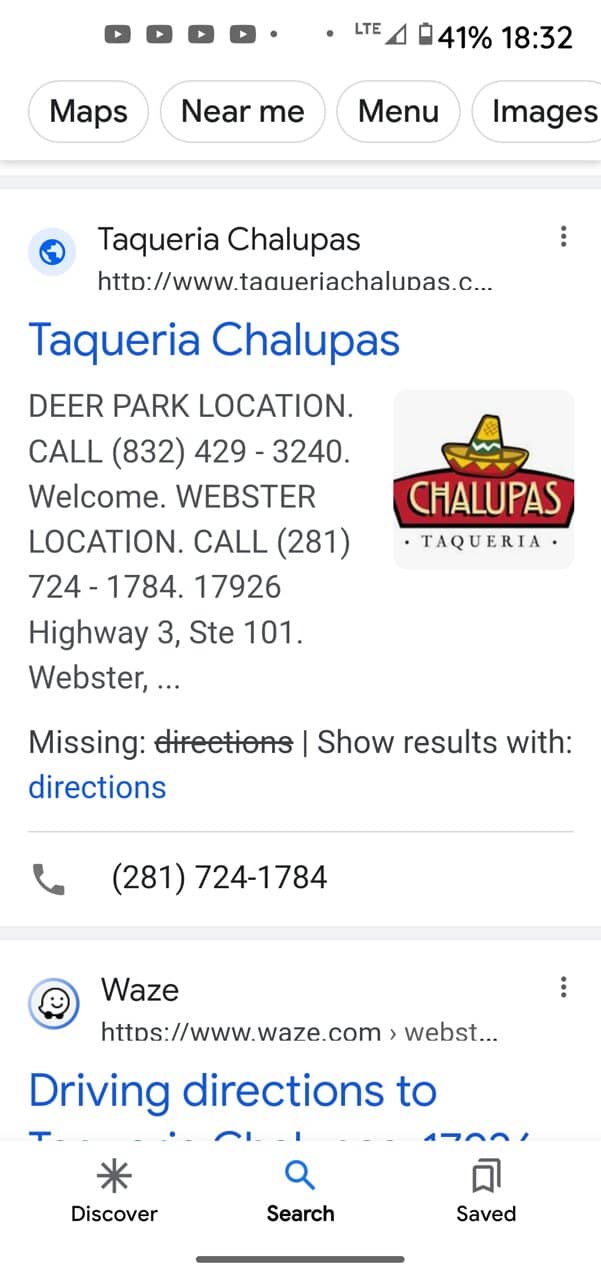Call (281) 724-1784
Screen dimensions: 601x1280
click(x=219, y=878)
